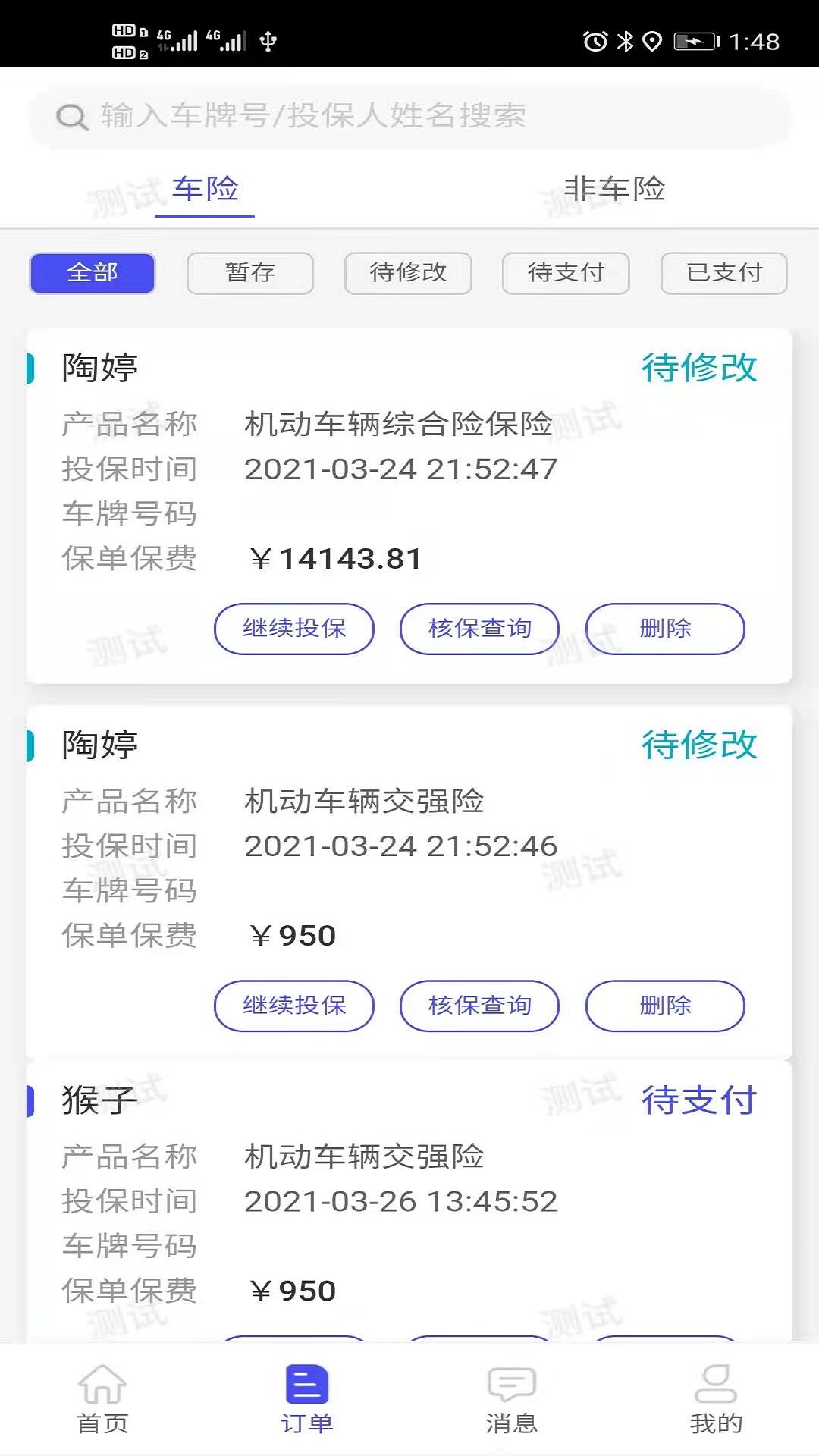Delete 陶婷's 机动车辆交强险 order
The image size is (819, 1456).
665,1006
